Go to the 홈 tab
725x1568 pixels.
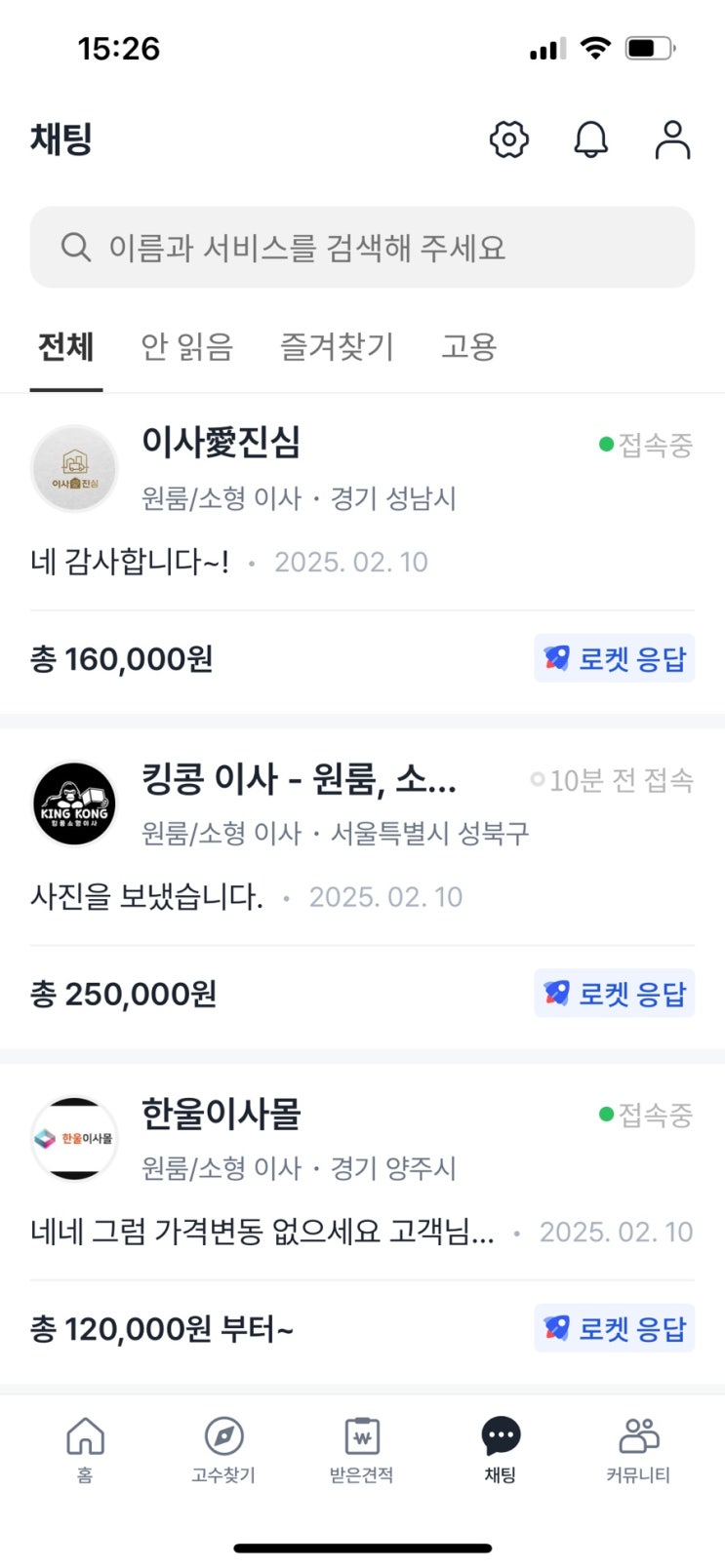click(x=85, y=1449)
